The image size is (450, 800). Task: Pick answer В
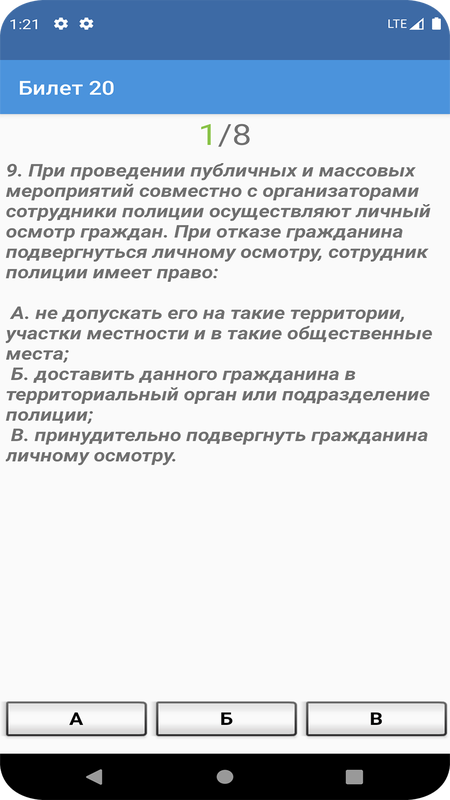click(376, 719)
